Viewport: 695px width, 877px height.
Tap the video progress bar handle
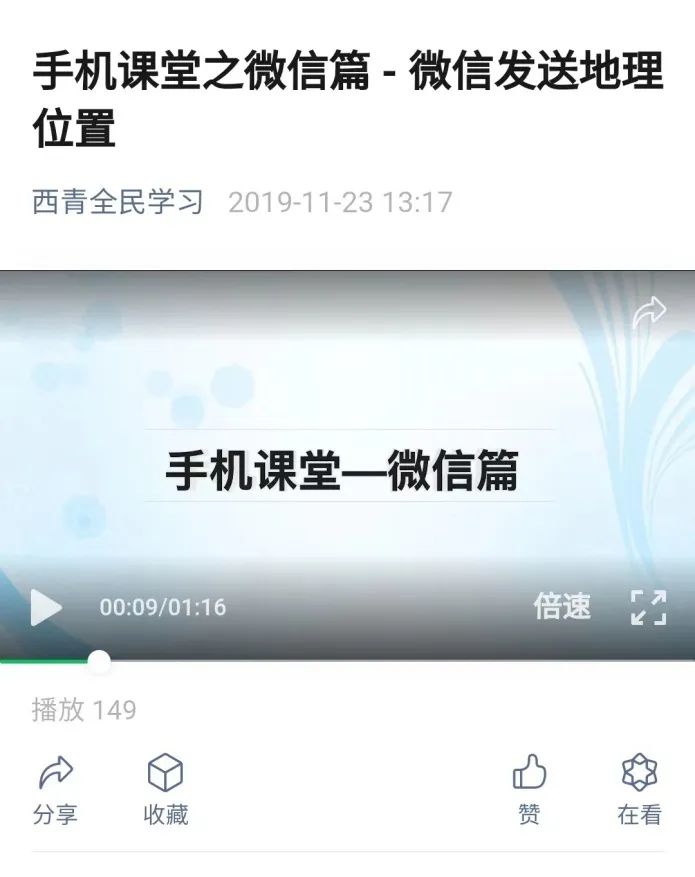99,660
